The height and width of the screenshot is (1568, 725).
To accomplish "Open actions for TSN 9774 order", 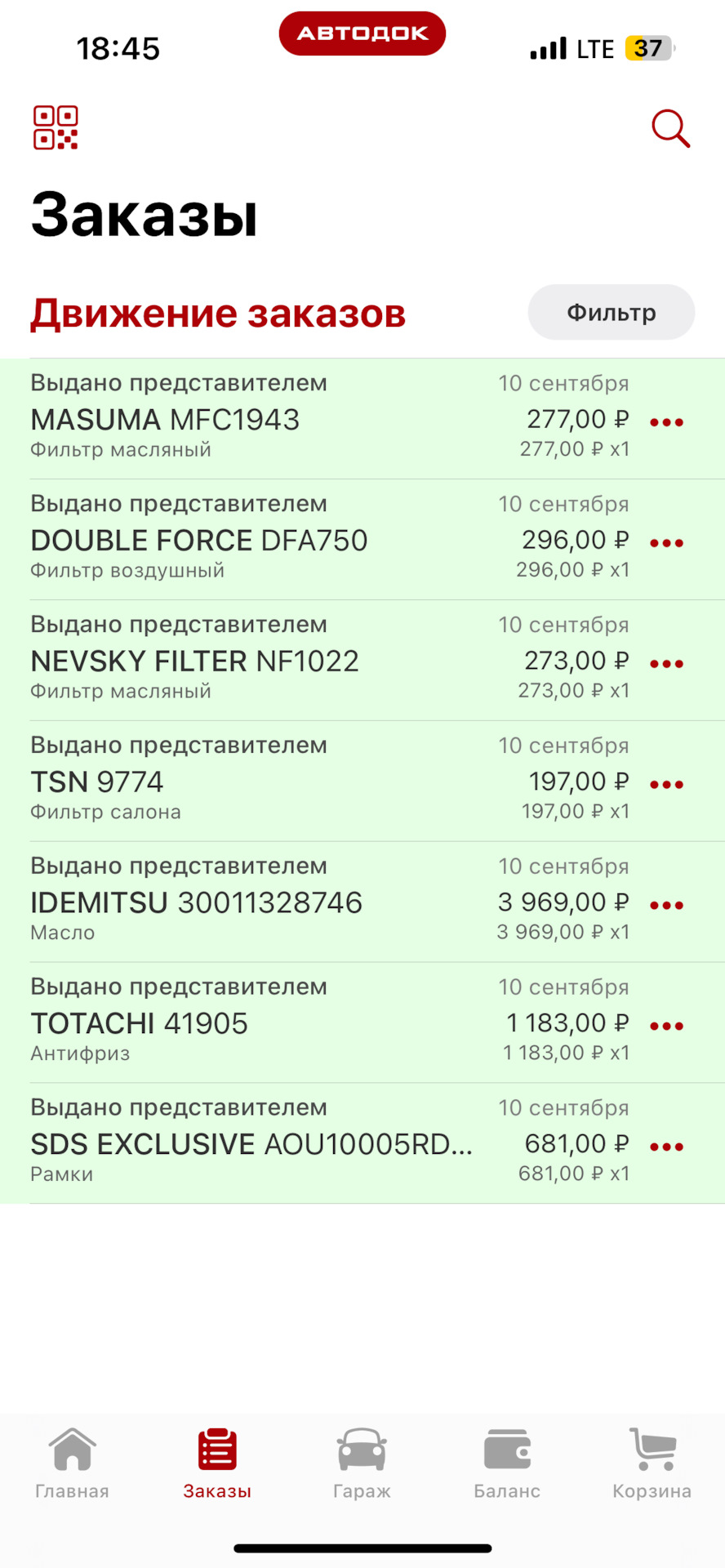I will click(x=667, y=783).
